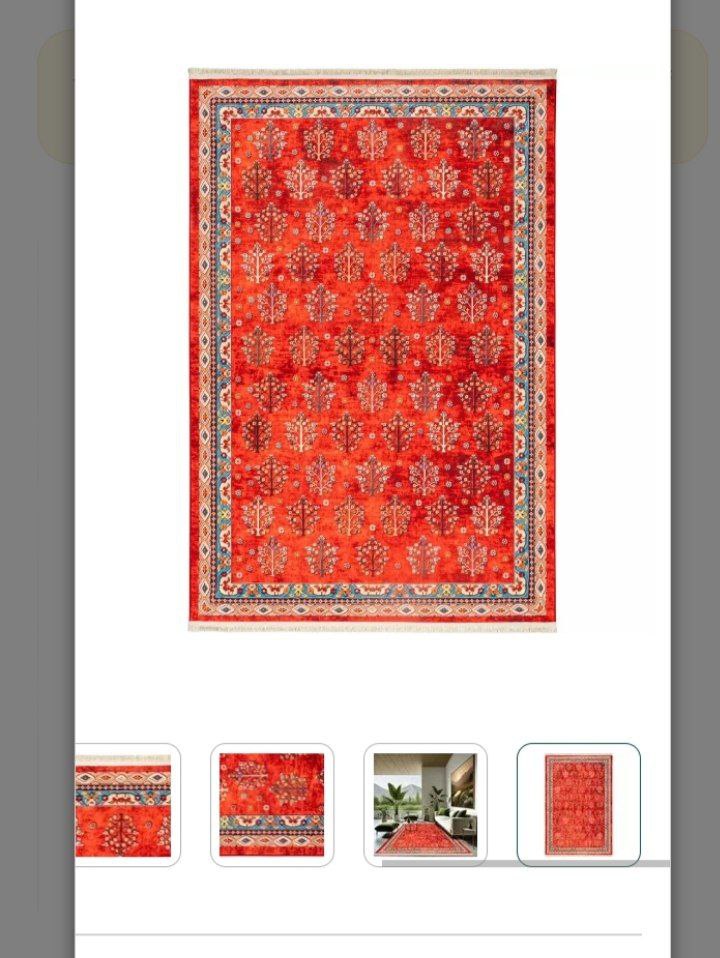Select the rug border close-up thumbnail

pyautogui.click(x=126, y=805)
